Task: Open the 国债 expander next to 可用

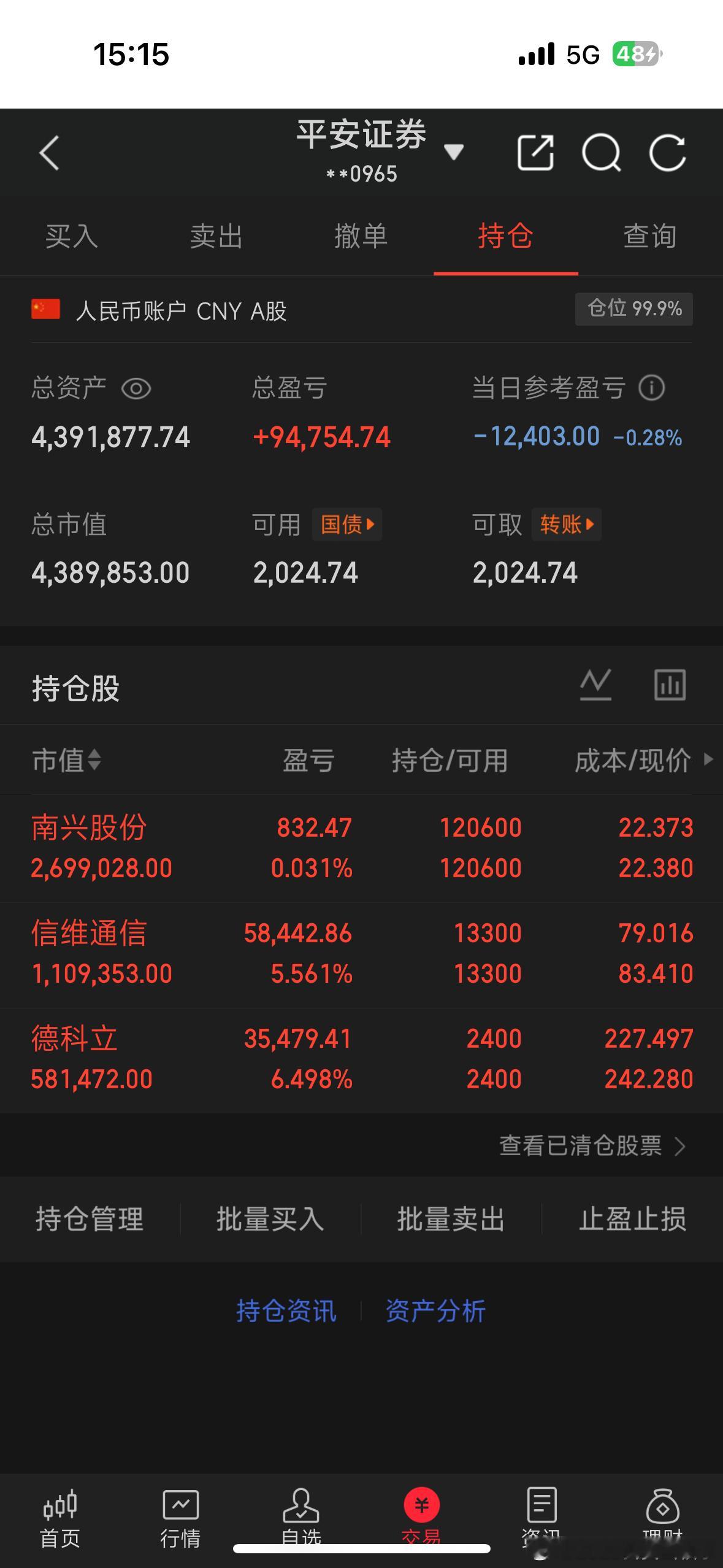Action: (x=346, y=525)
